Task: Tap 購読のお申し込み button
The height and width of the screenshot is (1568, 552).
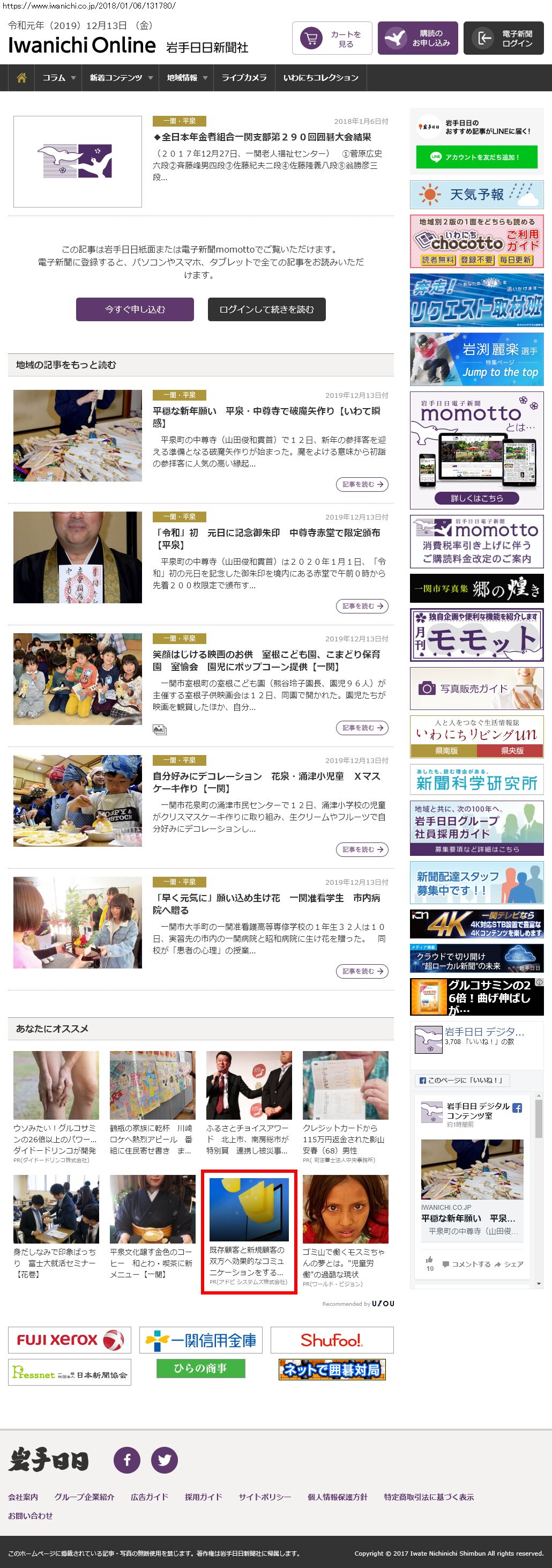Action: coord(417,39)
